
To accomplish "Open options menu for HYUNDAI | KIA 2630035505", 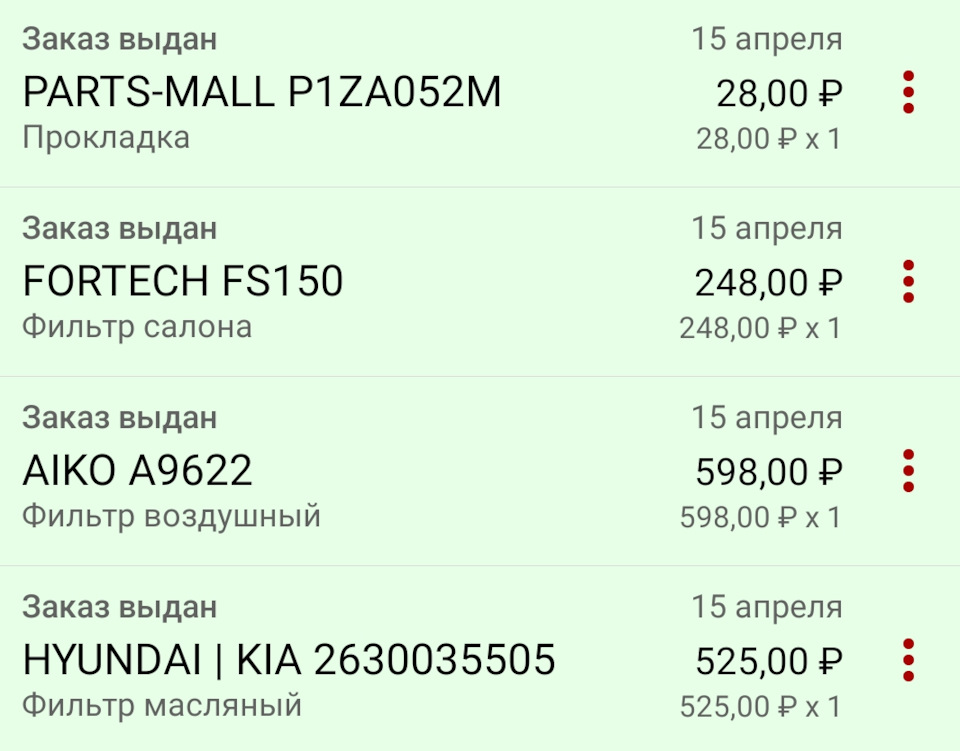I will tap(908, 660).
